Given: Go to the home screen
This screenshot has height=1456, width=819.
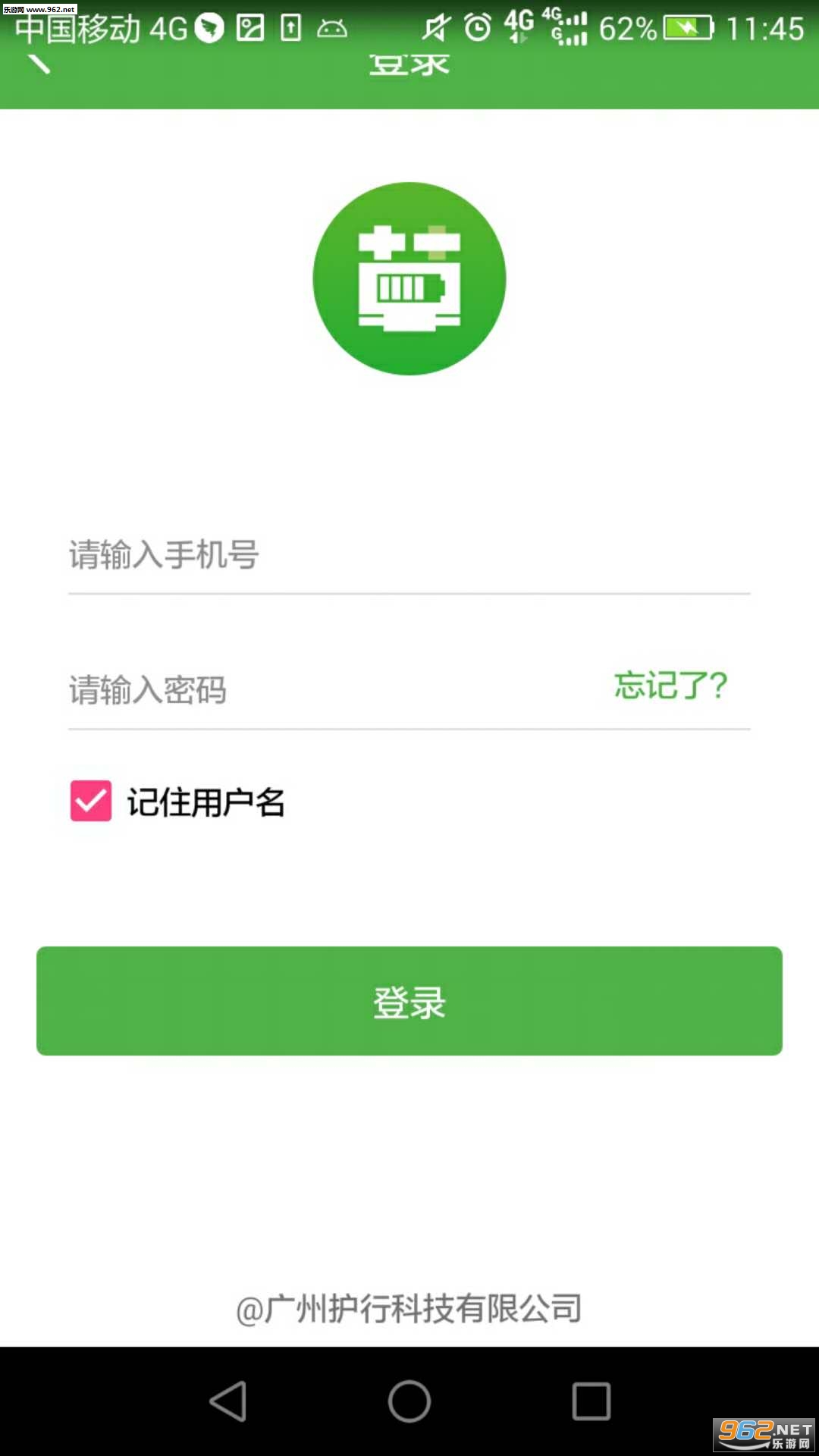Looking at the screenshot, I should [409, 1401].
